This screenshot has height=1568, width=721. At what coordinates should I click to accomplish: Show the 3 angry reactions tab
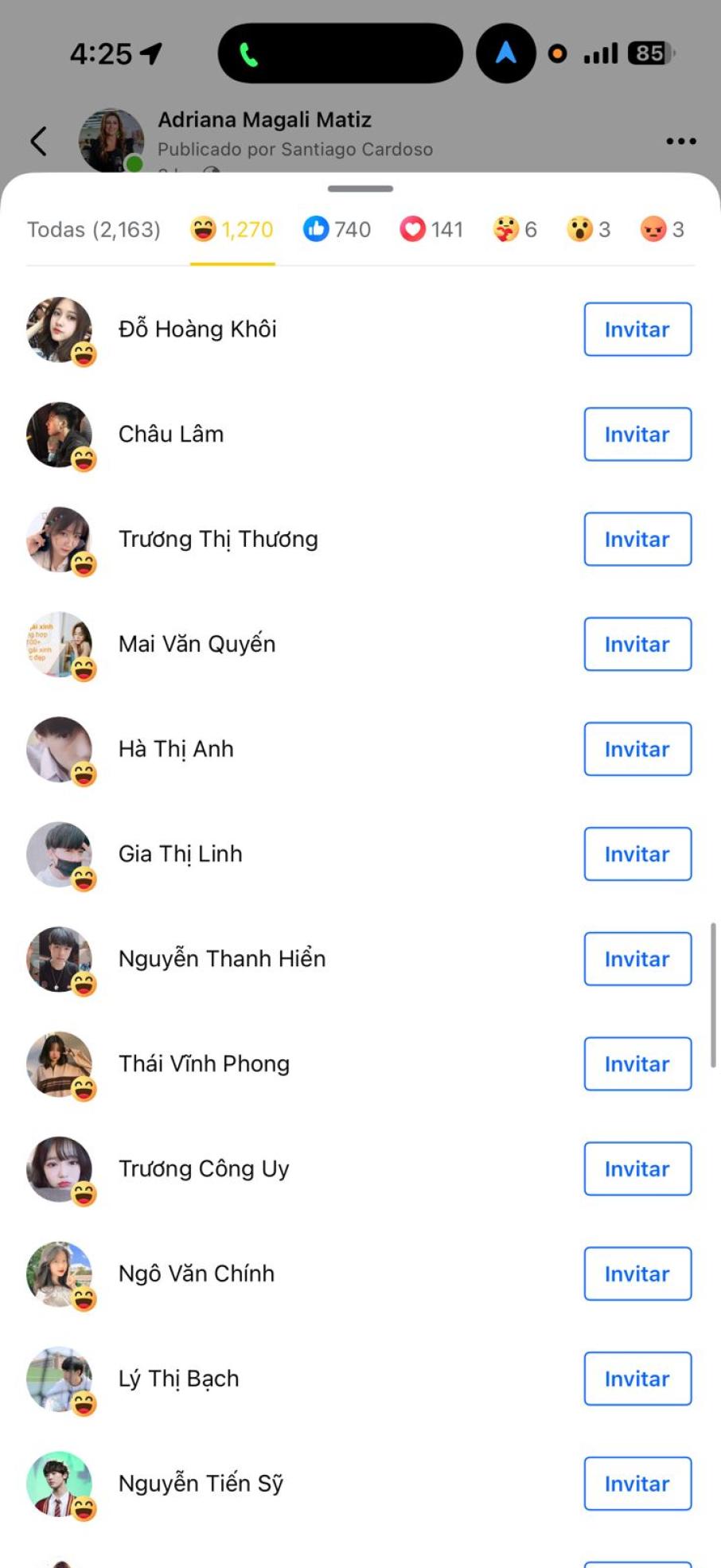tap(662, 230)
